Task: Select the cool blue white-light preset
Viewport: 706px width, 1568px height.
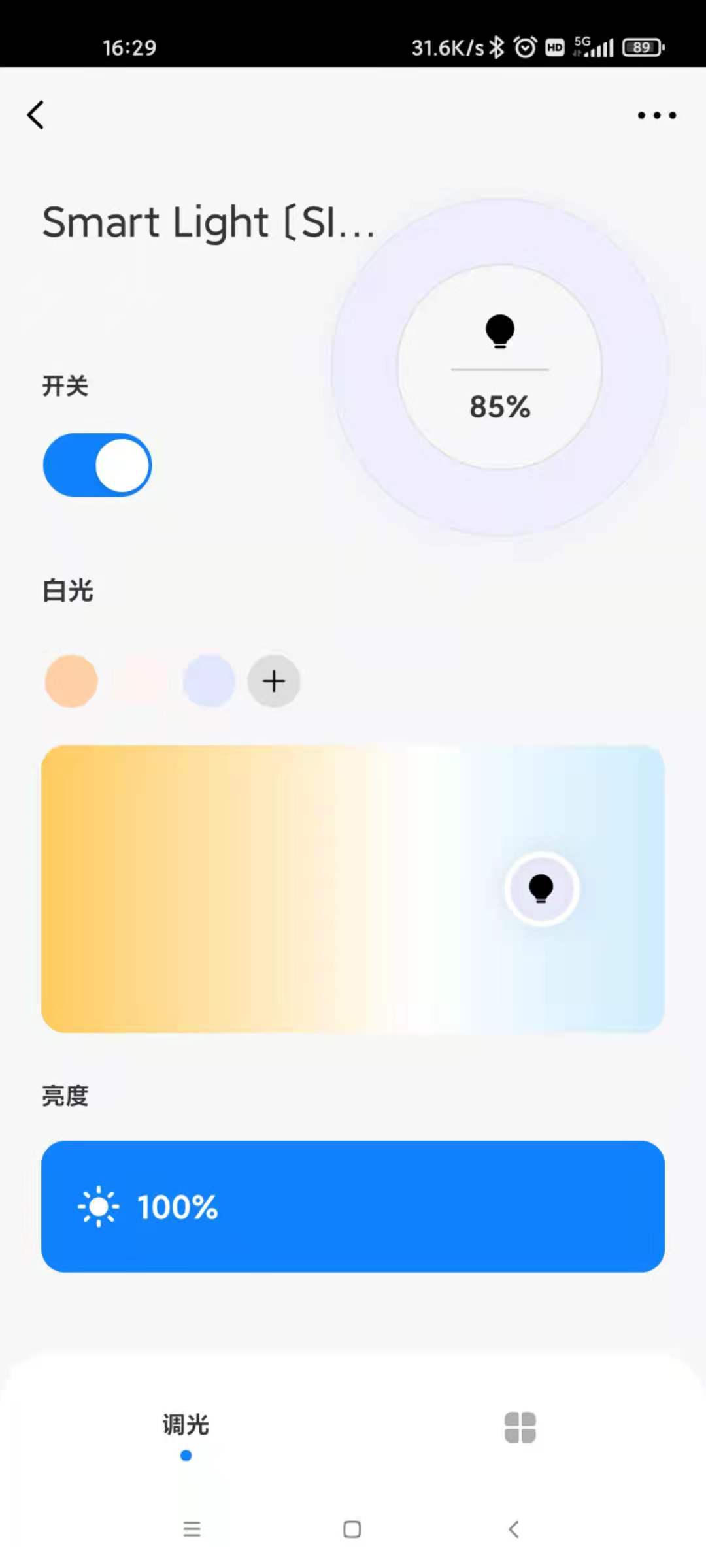Action: tap(209, 681)
